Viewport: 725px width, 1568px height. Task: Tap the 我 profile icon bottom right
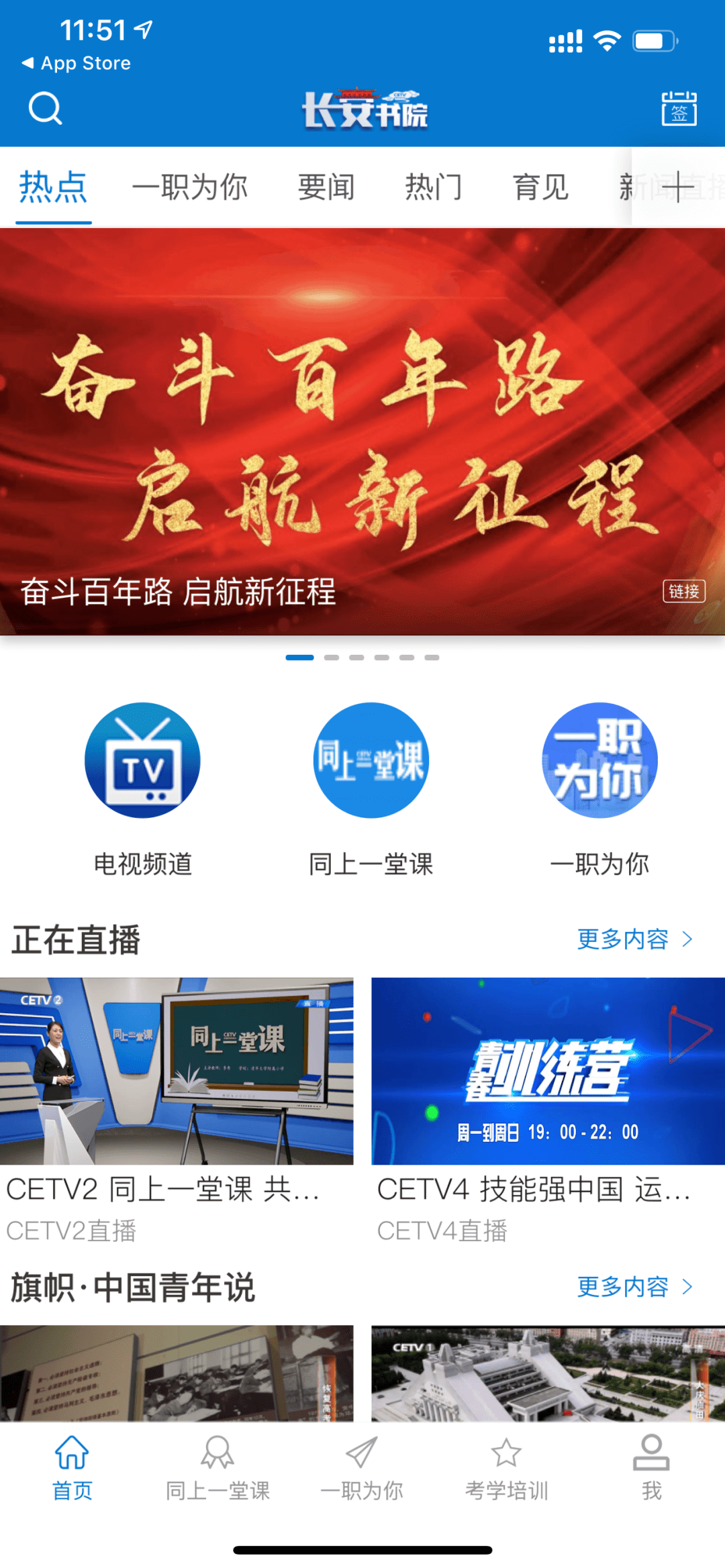(652, 1464)
